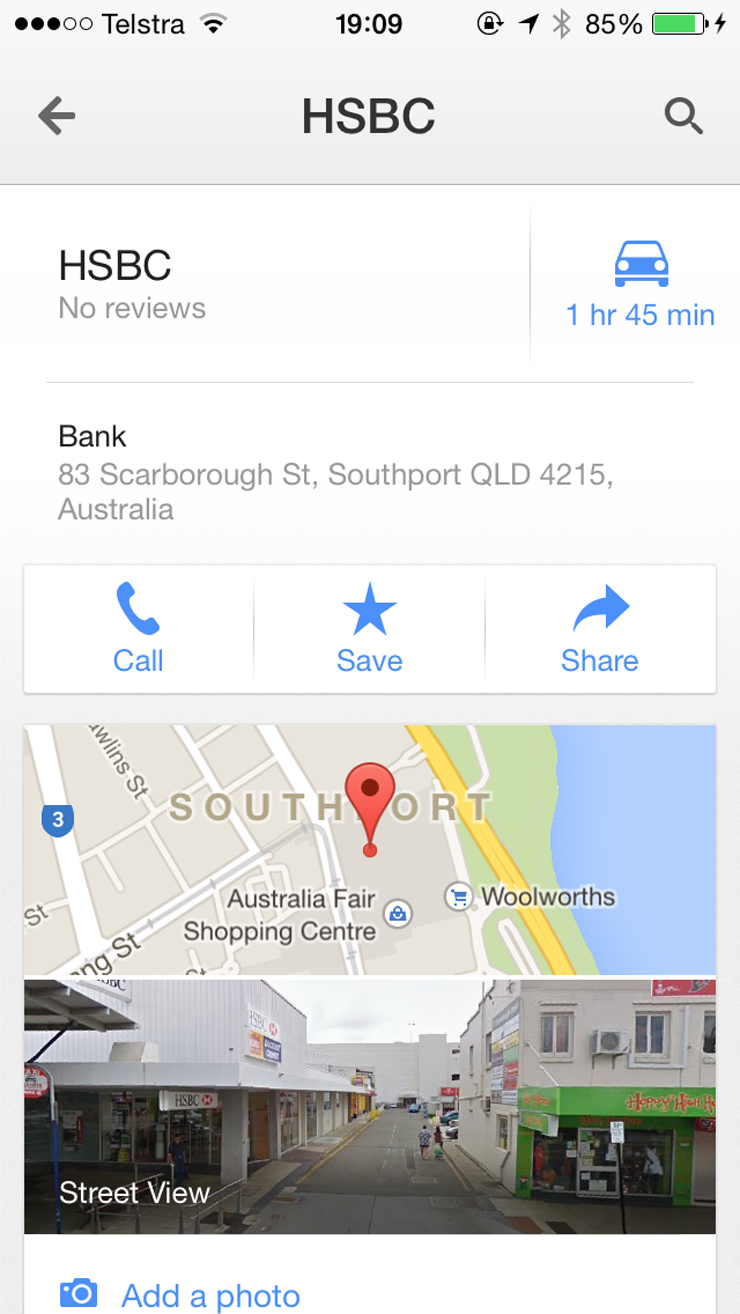The height and width of the screenshot is (1314, 740).
Task: Open the Southport map preview
Action: (x=370, y=850)
